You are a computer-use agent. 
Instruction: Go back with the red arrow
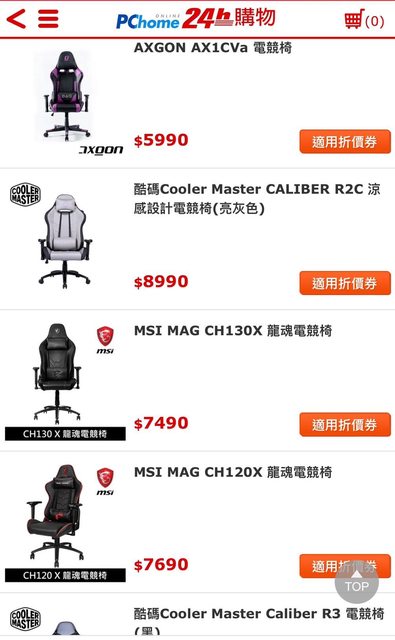16,19
